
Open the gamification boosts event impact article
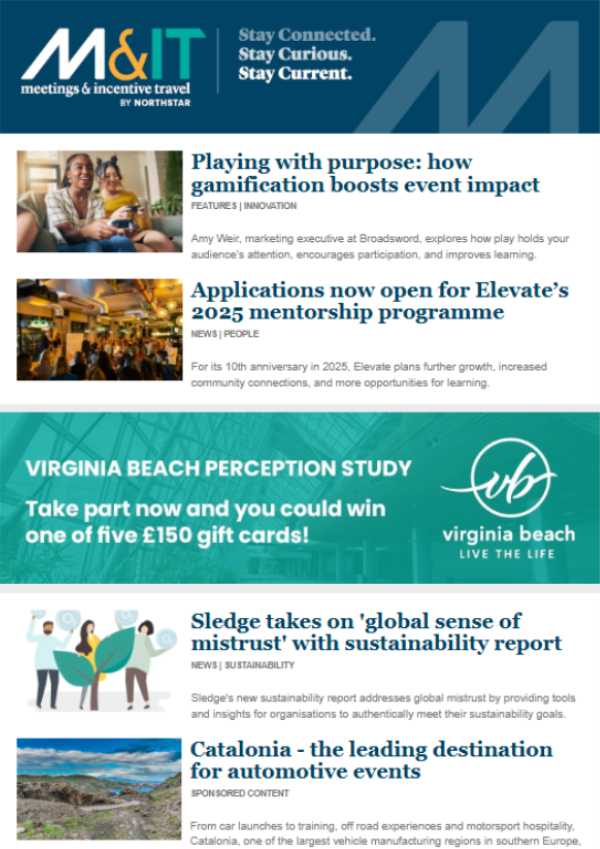365,173
